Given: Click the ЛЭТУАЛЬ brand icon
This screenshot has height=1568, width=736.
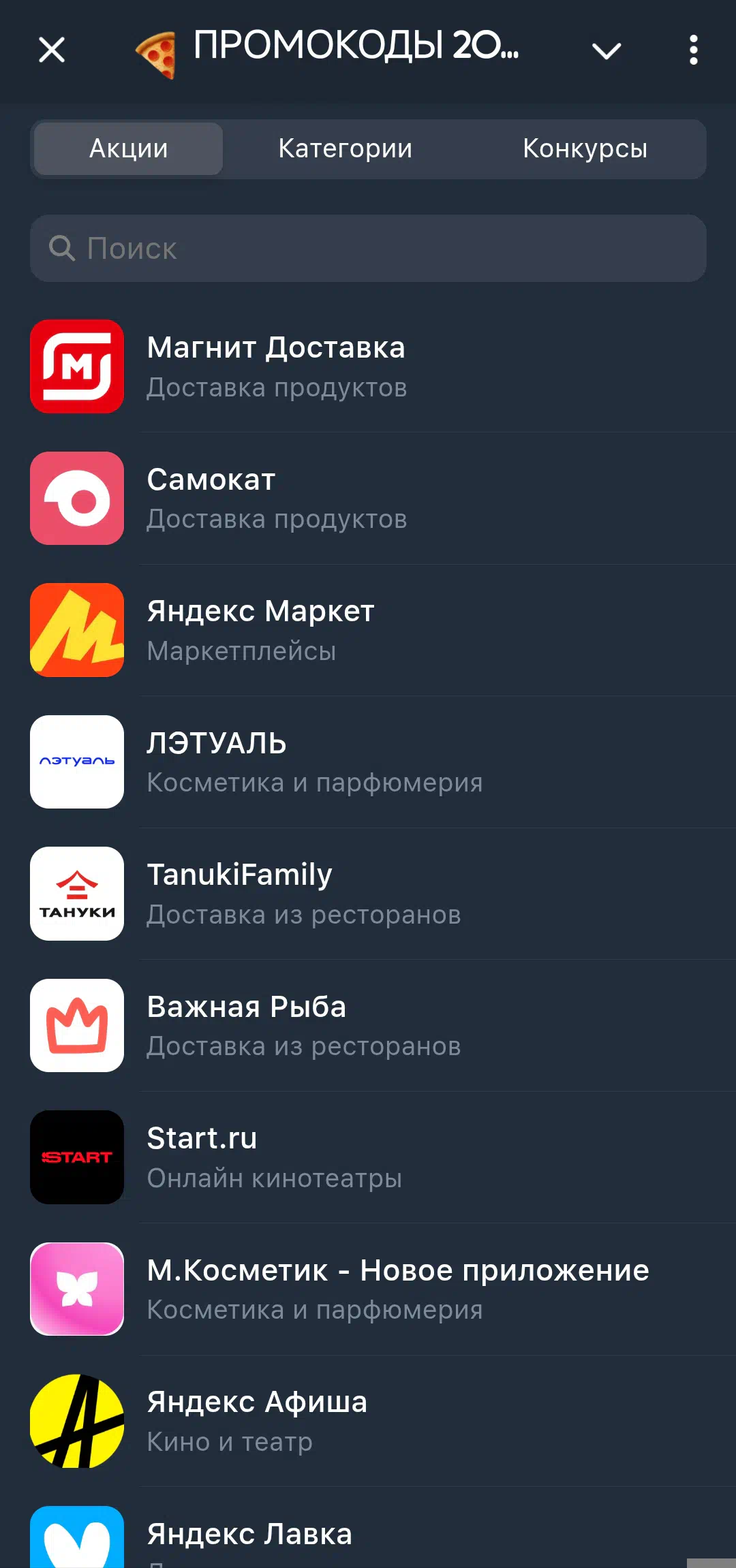Looking at the screenshot, I should click(x=76, y=762).
